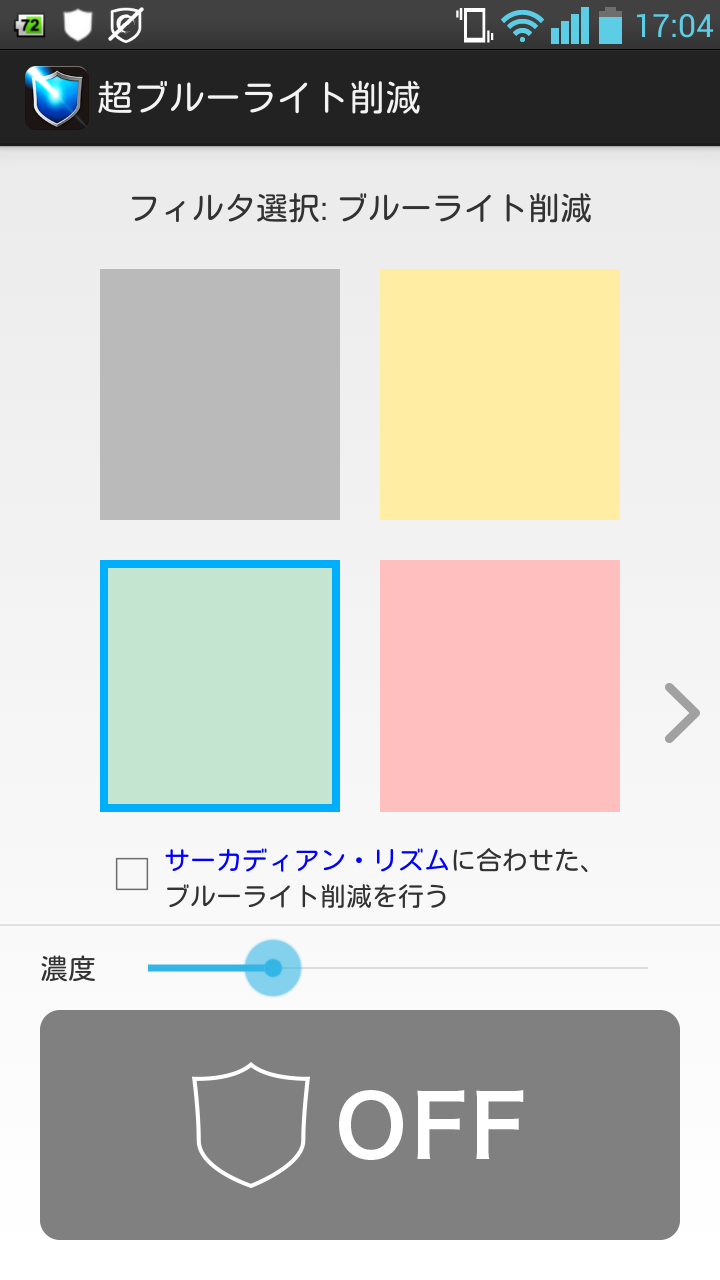The width and height of the screenshot is (720, 1280).
Task: Enable the circadian rhythm checkbox
Action: point(132,874)
